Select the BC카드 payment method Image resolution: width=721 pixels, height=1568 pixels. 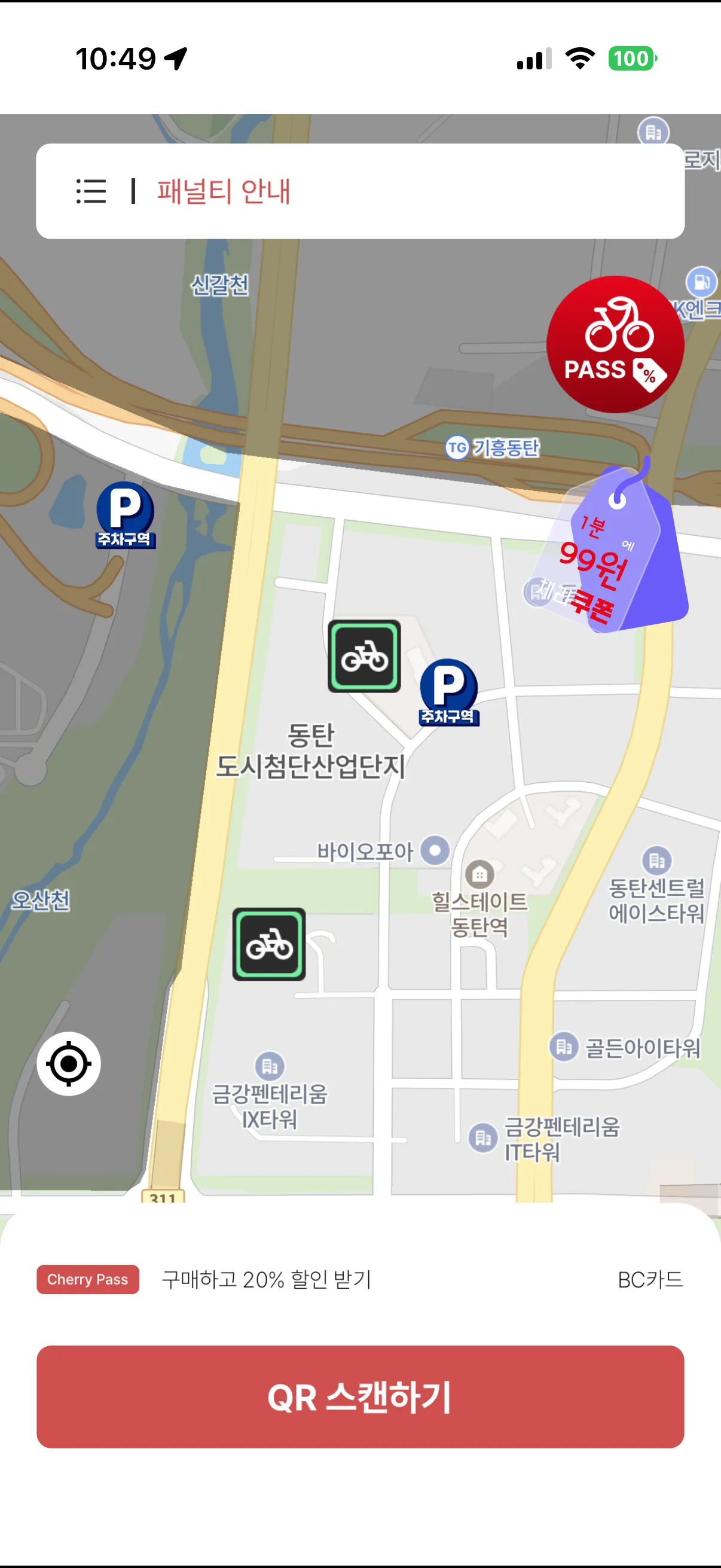(650, 1280)
